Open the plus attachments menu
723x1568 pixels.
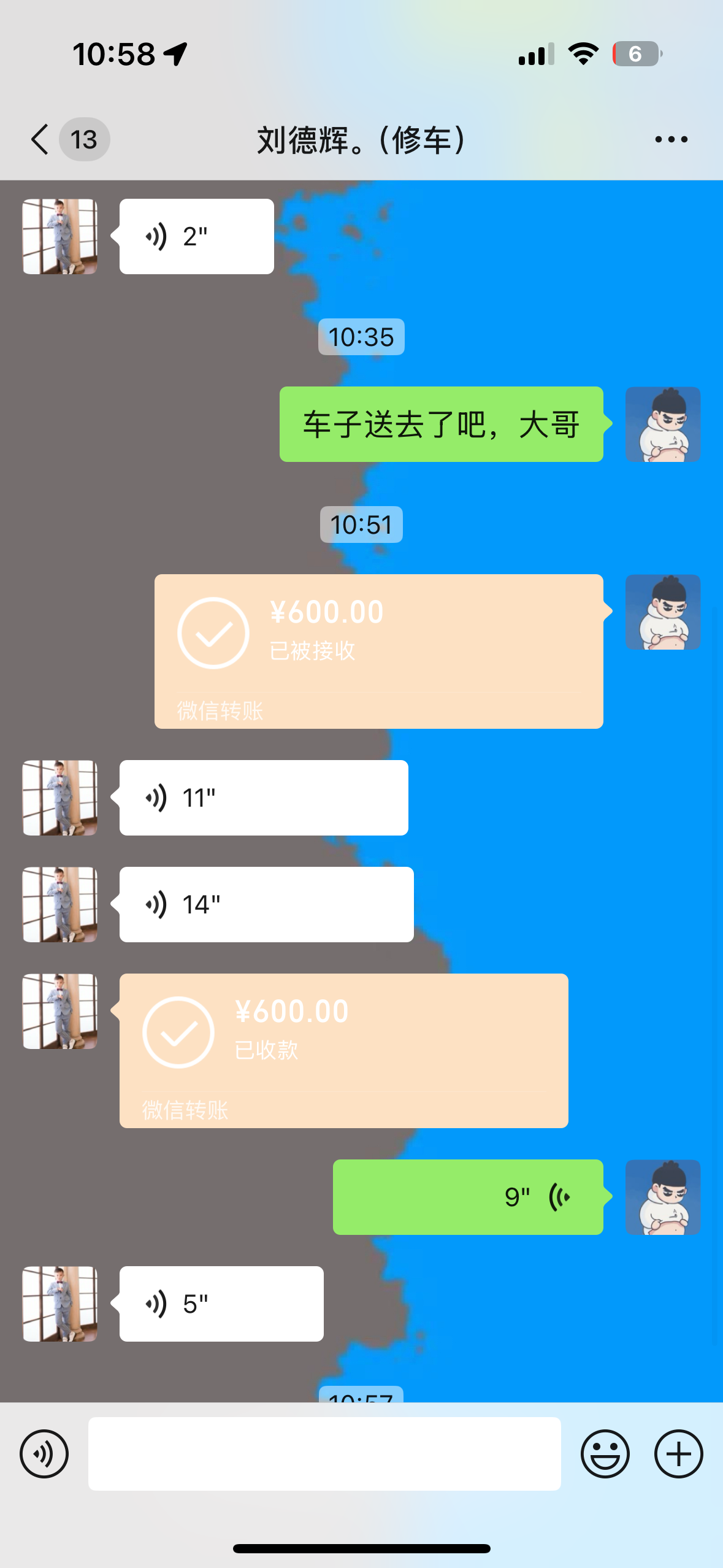678,1454
